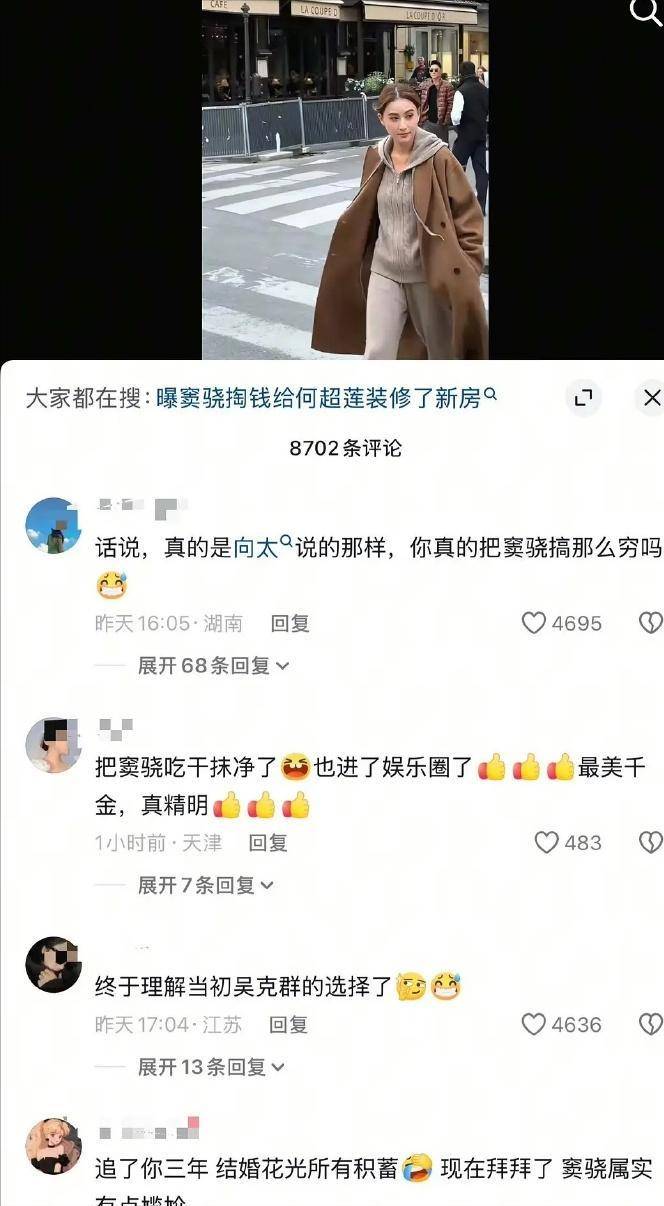Like the 吴克群 comment with 4636 likes
The width and height of the screenshot is (664, 1206).
click(535, 1024)
